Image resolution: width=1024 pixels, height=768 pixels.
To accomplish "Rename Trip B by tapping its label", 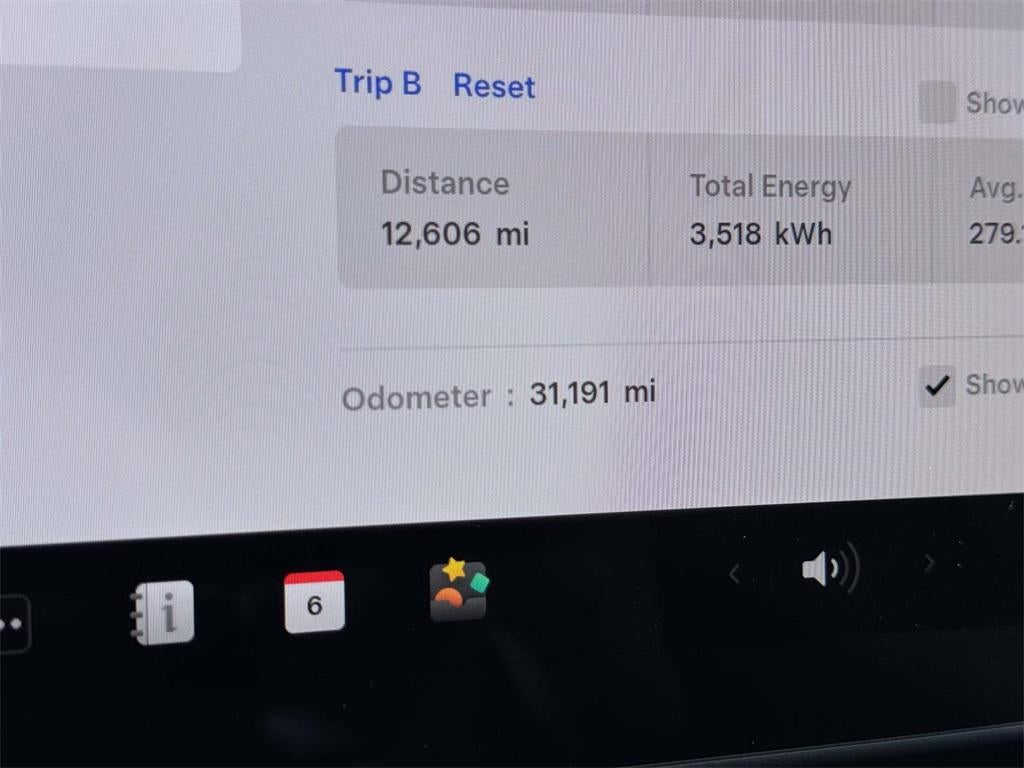I will tap(377, 82).
